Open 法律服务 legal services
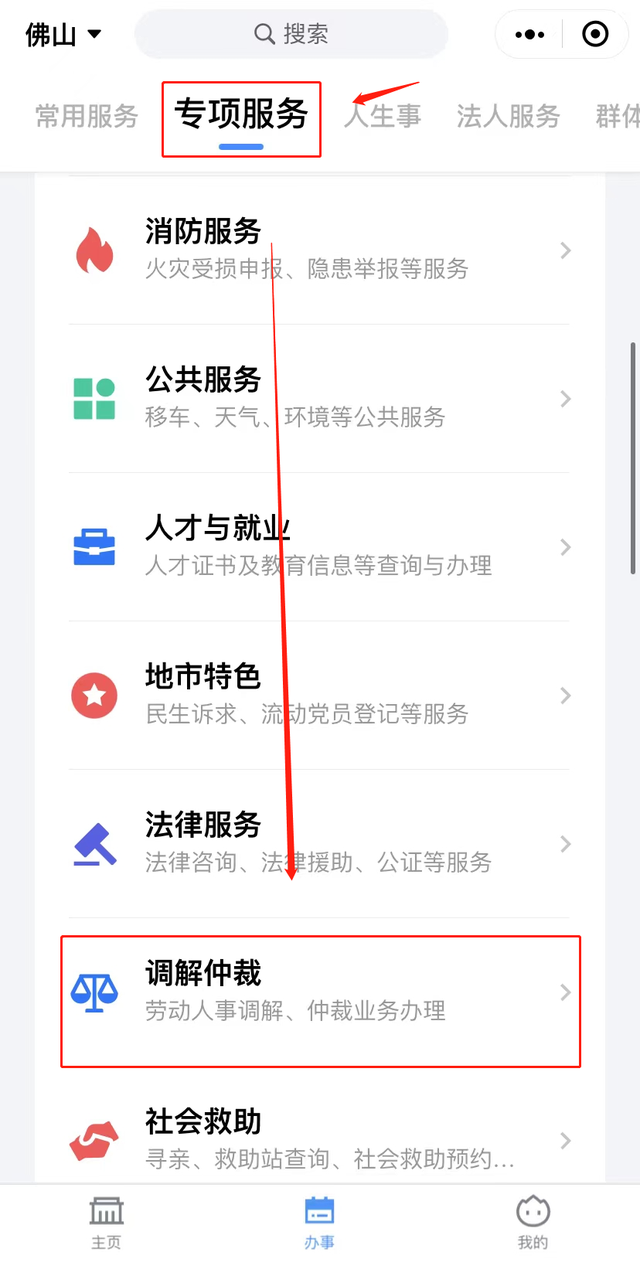Viewport: 640px width, 1276px height. (x=320, y=843)
